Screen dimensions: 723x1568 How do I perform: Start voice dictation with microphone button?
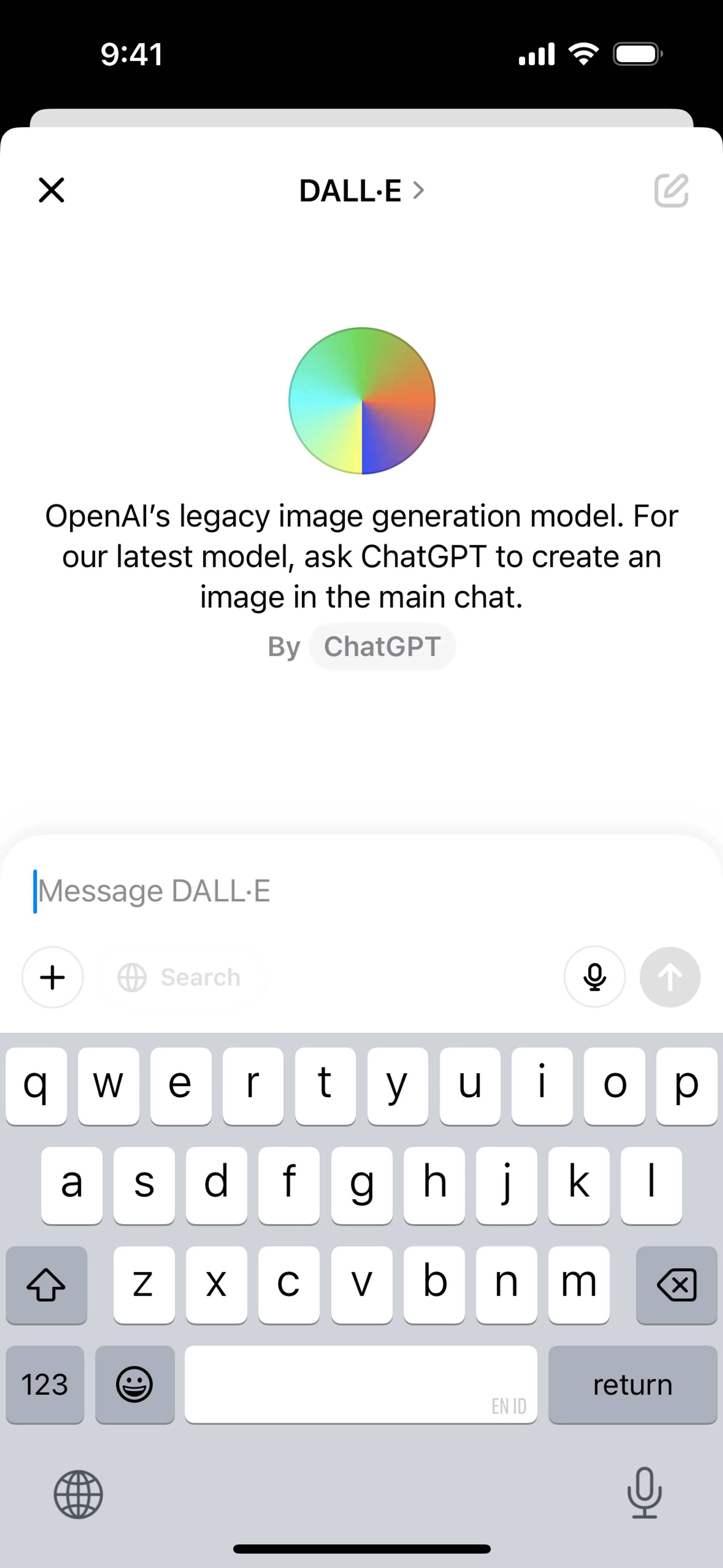coord(594,977)
